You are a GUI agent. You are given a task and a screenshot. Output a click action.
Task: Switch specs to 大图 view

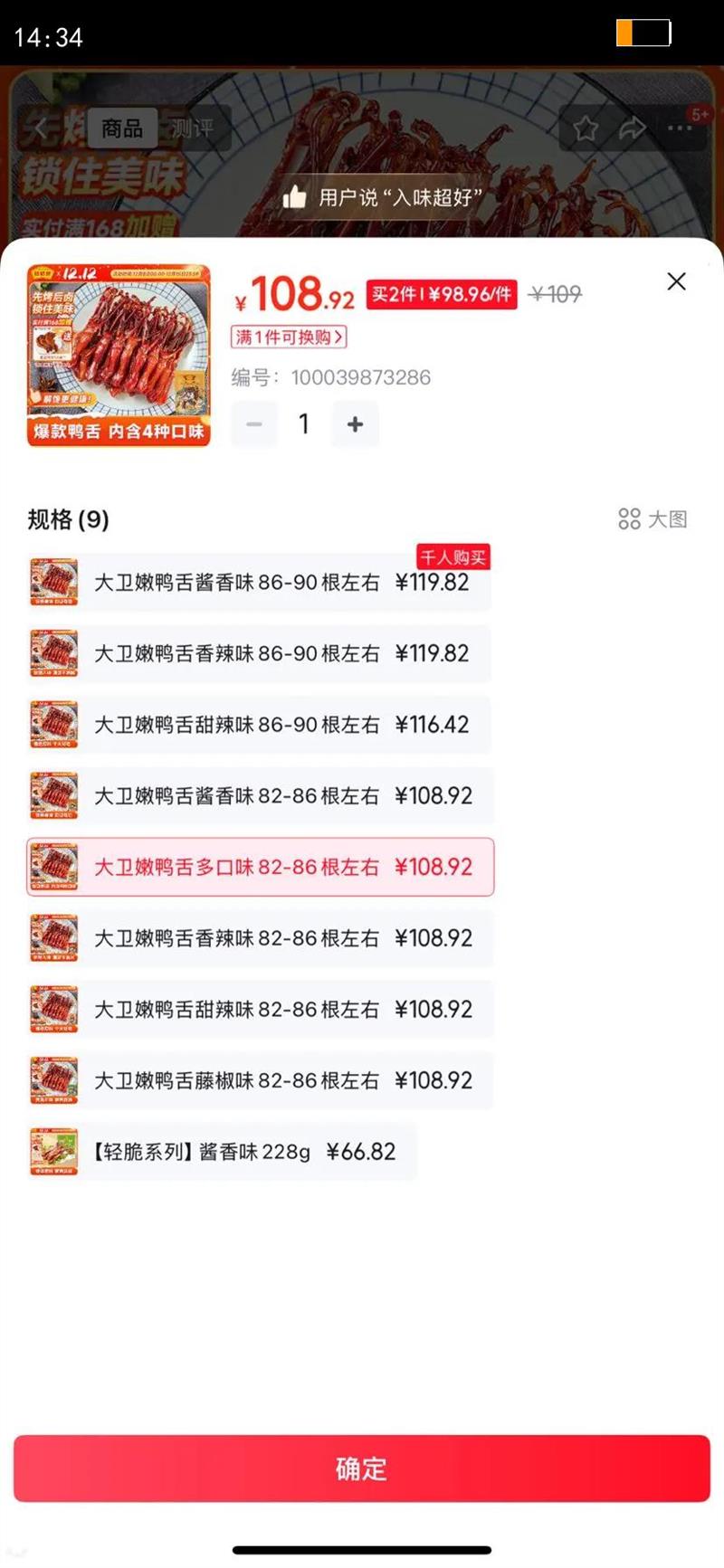653,519
